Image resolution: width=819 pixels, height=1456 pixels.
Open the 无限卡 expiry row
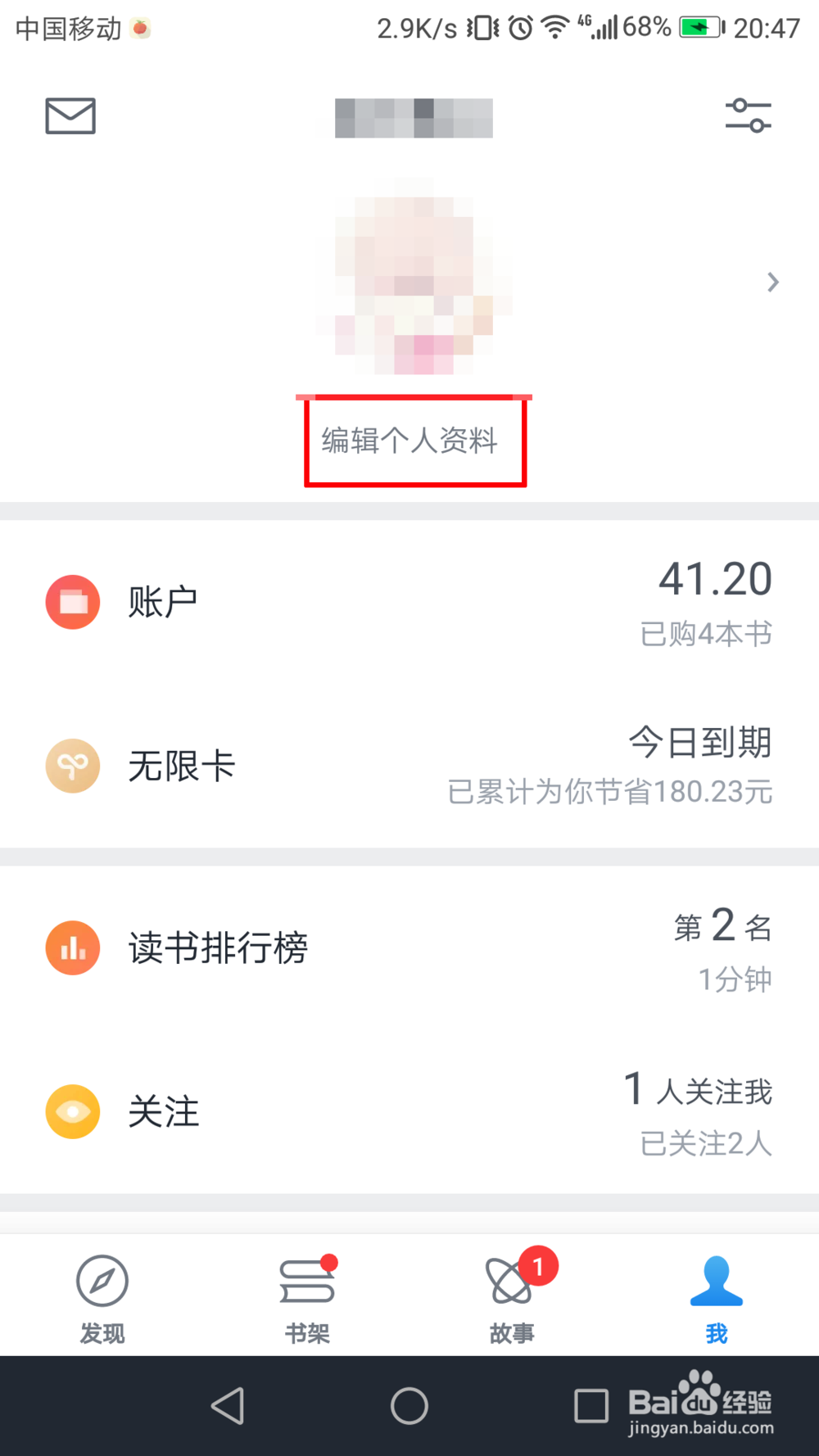[x=409, y=766]
